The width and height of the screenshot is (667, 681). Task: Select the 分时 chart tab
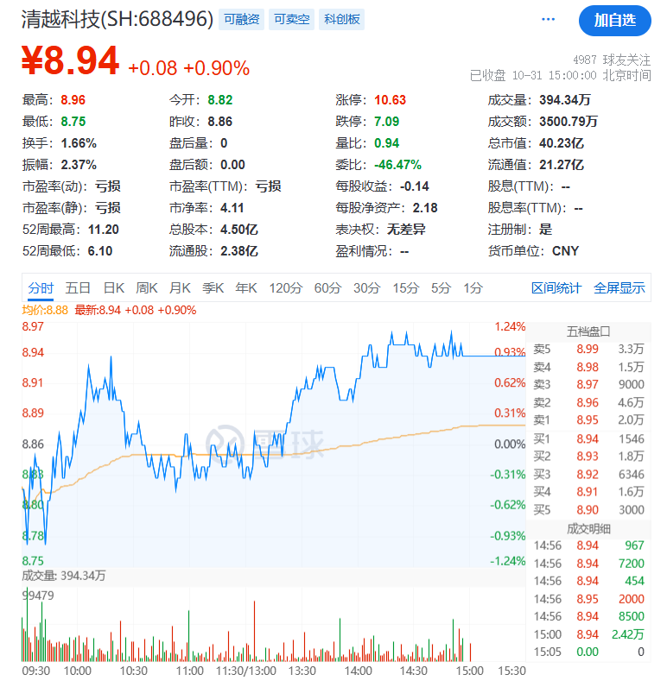[41, 288]
